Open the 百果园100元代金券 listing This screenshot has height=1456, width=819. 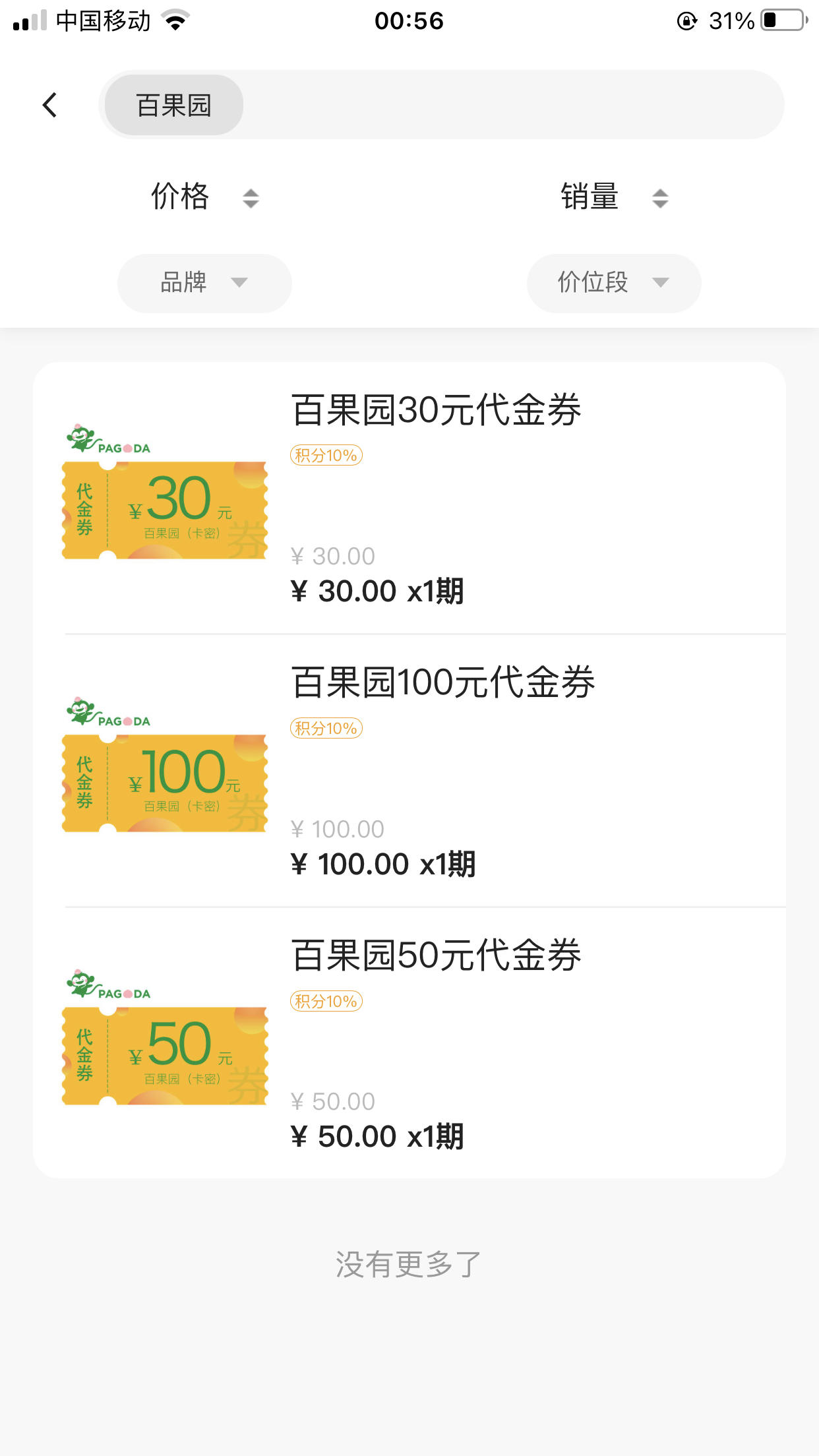(409, 771)
